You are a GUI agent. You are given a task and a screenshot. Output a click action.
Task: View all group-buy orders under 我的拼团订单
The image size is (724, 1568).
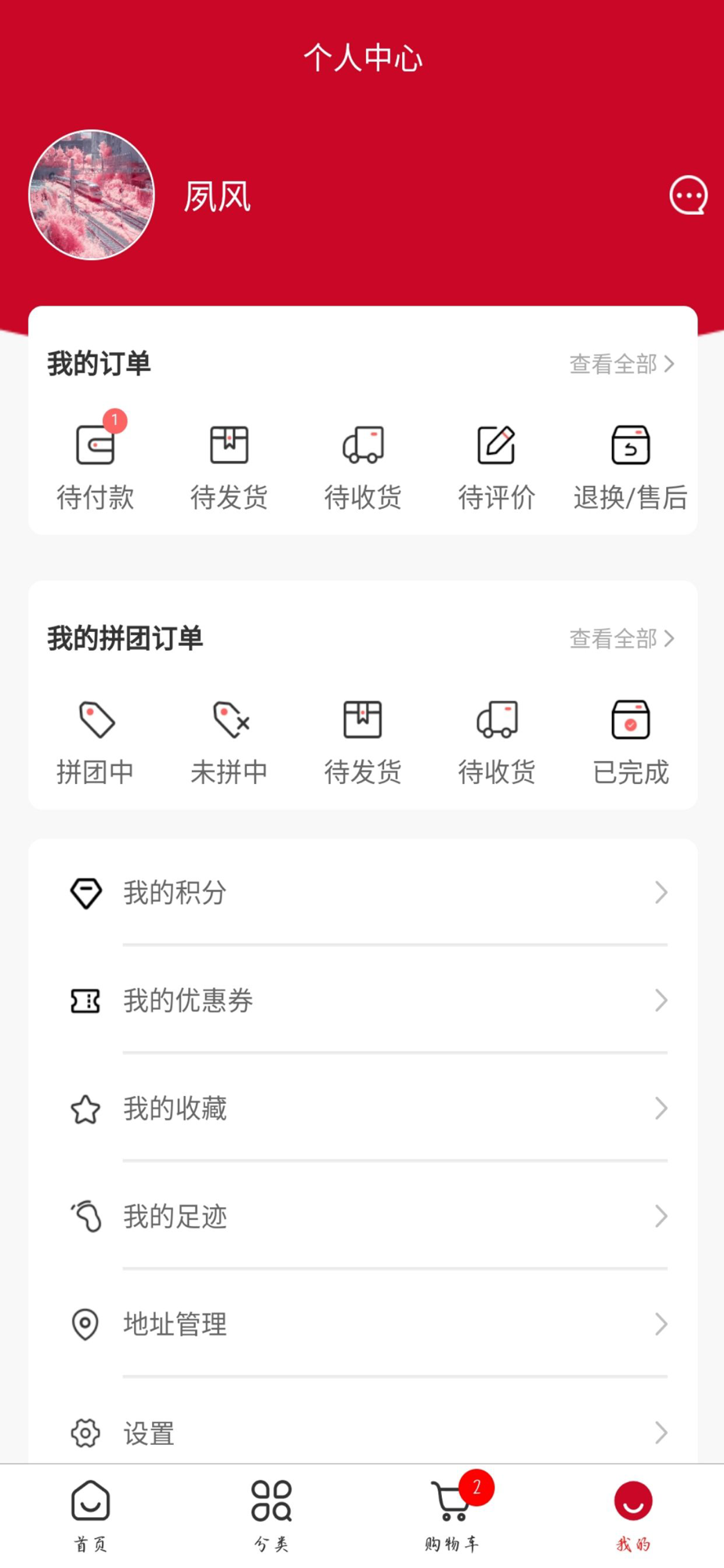click(621, 639)
